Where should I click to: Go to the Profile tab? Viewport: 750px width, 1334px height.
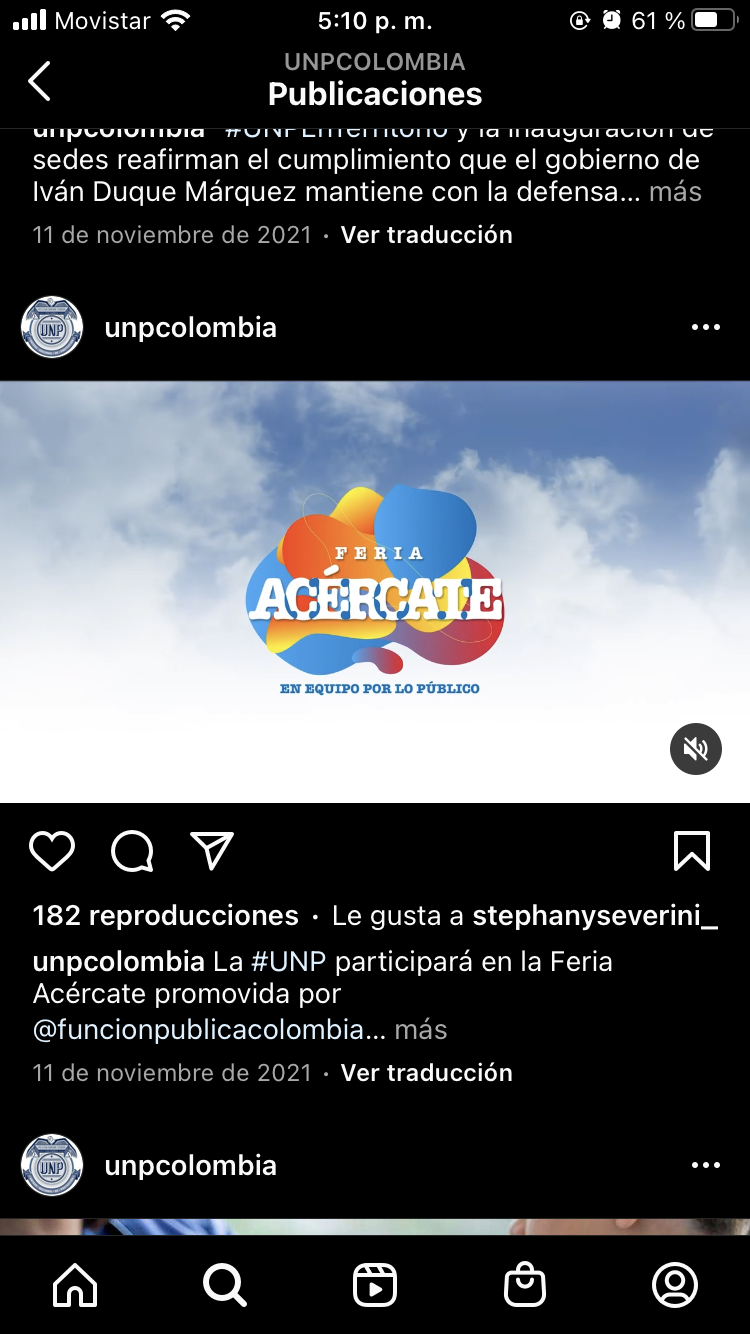coord(675,1285)
